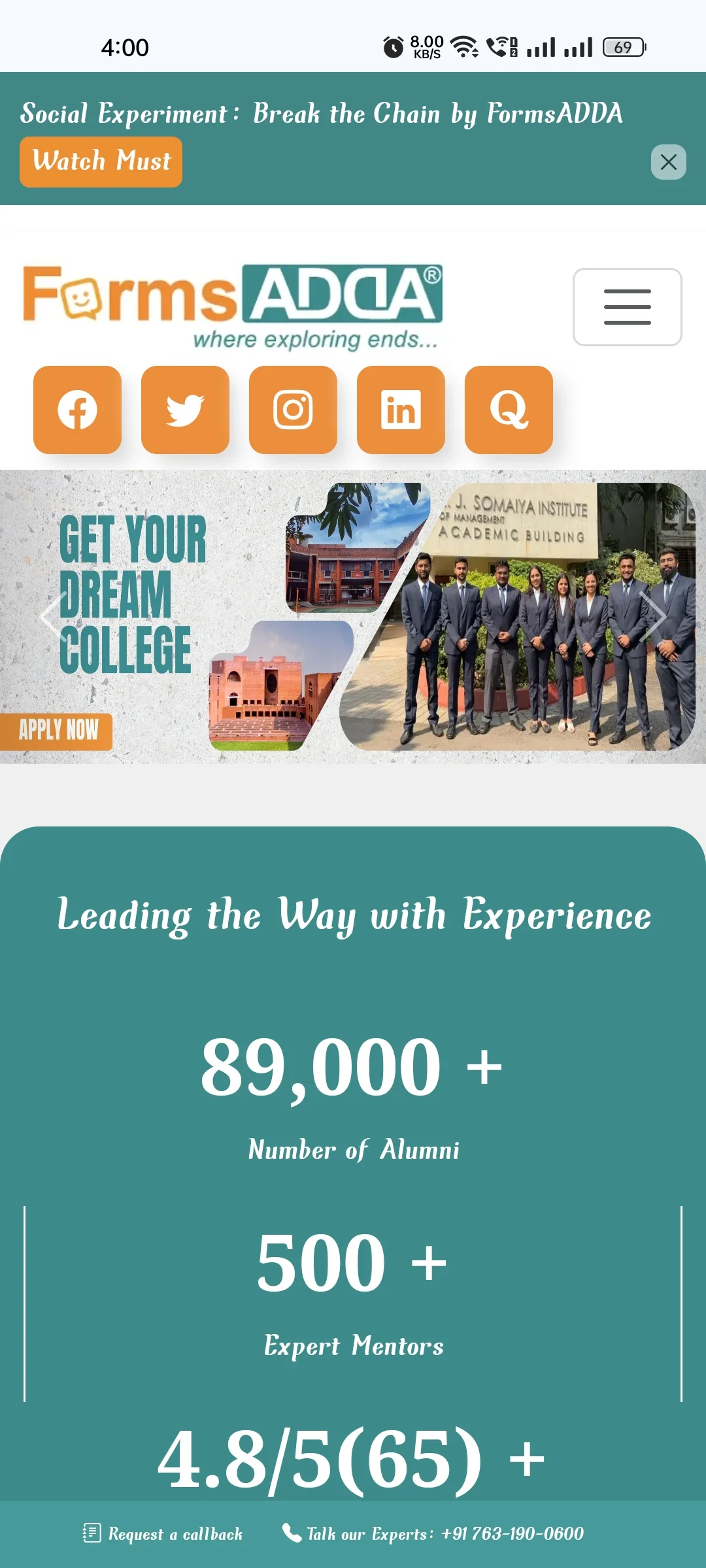This screenshot has width=706, height=1568.
Task: Open the Quora profile icon
Action: [509, 410]
